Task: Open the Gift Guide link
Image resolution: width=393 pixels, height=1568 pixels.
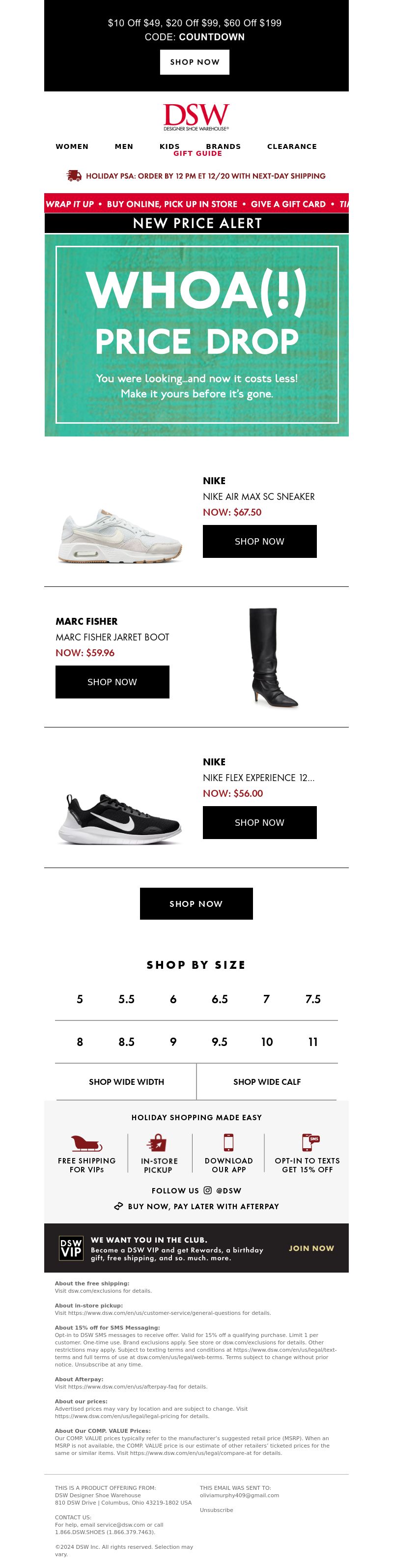Action: click(x=197, y=154)
